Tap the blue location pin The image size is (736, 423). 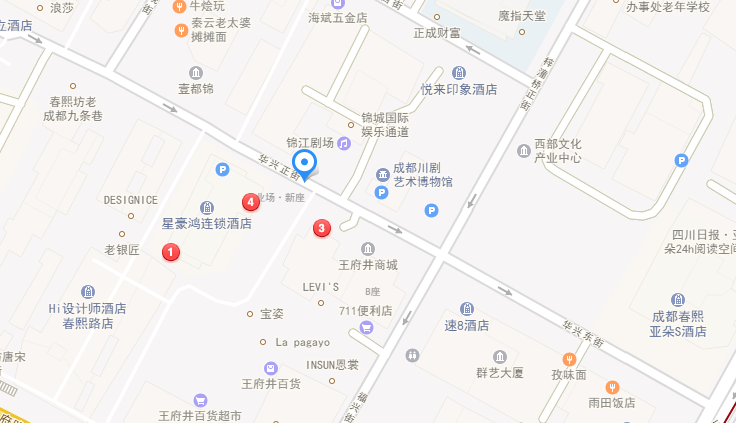pyautogui.click(x=304, y=165)
